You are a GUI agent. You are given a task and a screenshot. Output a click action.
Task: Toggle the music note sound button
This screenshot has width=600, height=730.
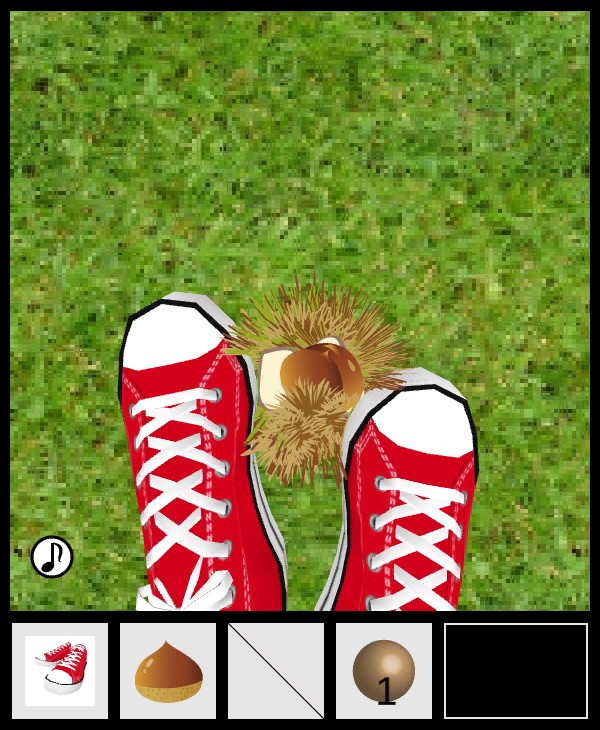tap(52, 557)
